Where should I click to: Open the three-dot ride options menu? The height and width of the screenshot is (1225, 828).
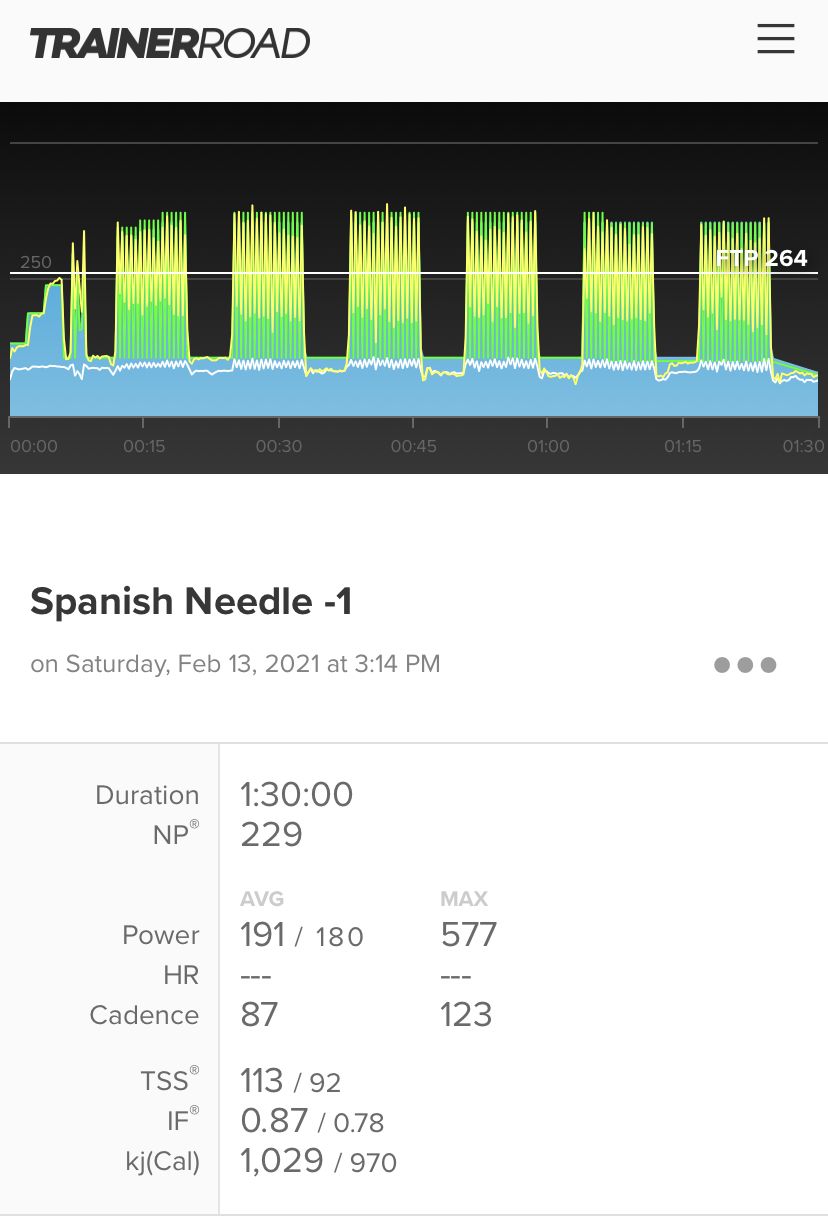745,665
